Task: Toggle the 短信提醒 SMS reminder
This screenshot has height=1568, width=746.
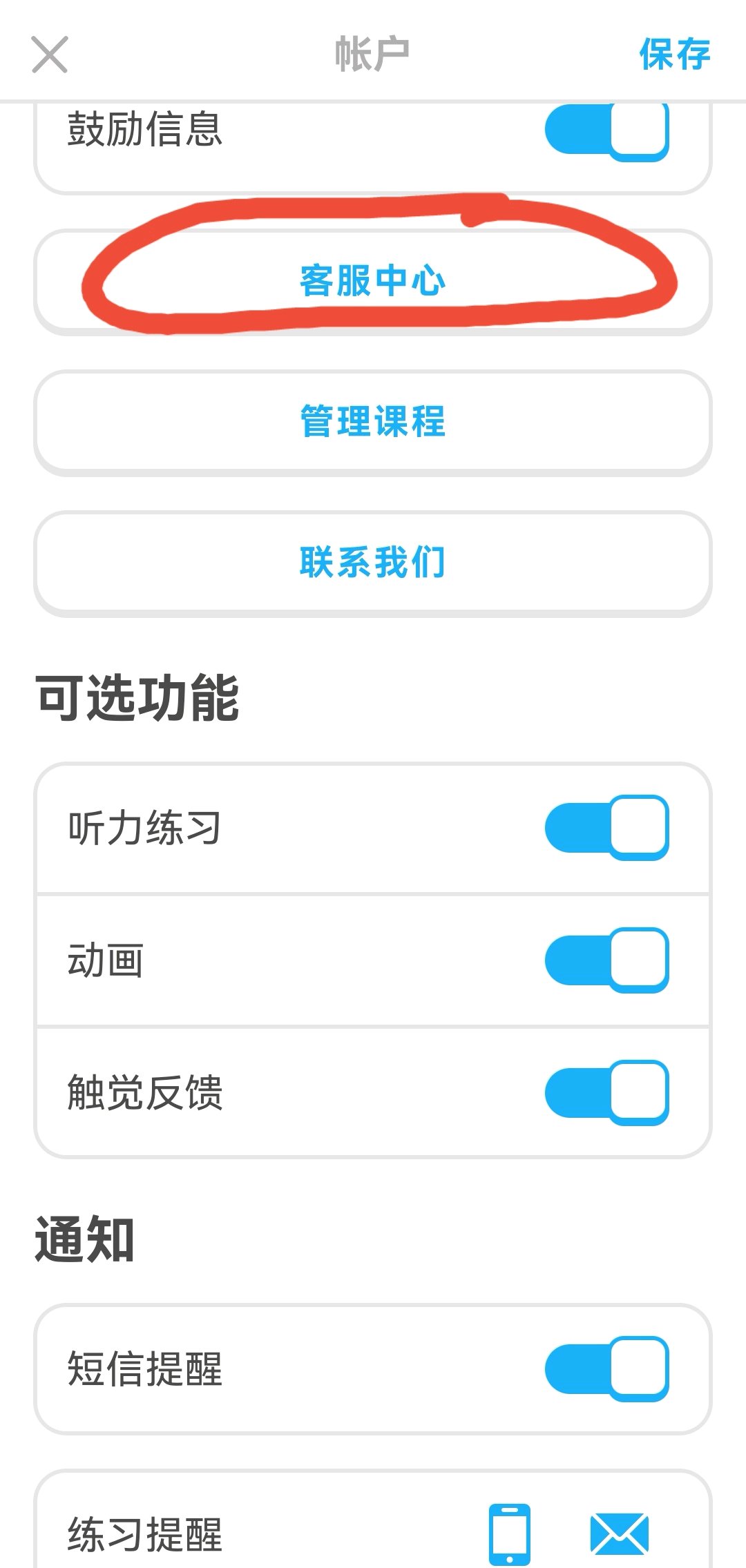Action: click(606, 1369)
